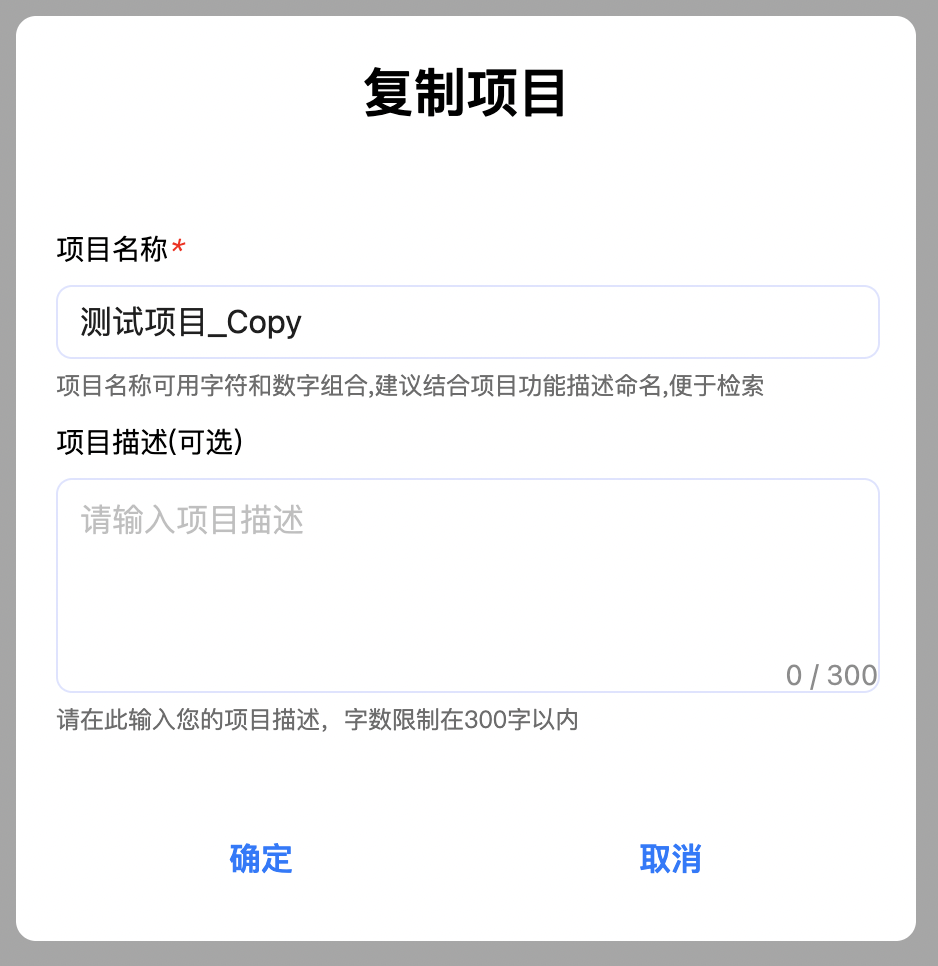Click the red asterisk next to 项目名称
The width and height of the screenshot is (938, 966).
pyautogui.click(x=179, y=245)
